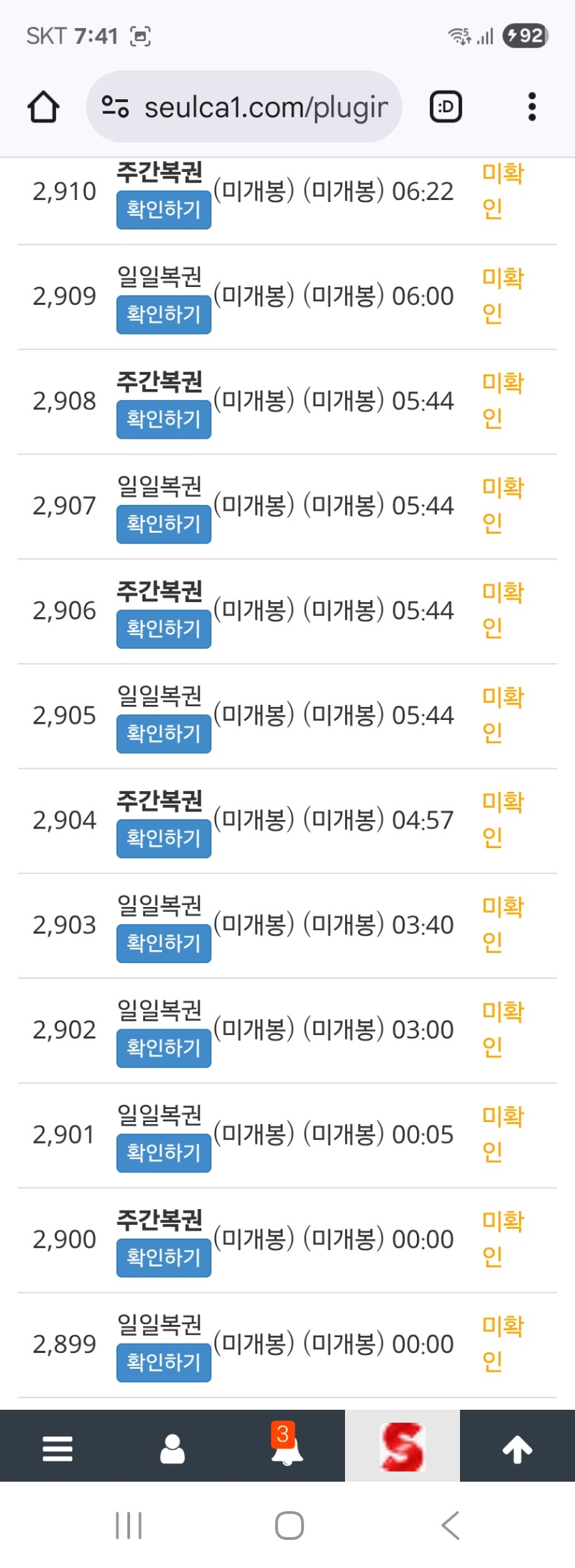Tap 확인하기 for ticket 2,909

click(164, 314)
